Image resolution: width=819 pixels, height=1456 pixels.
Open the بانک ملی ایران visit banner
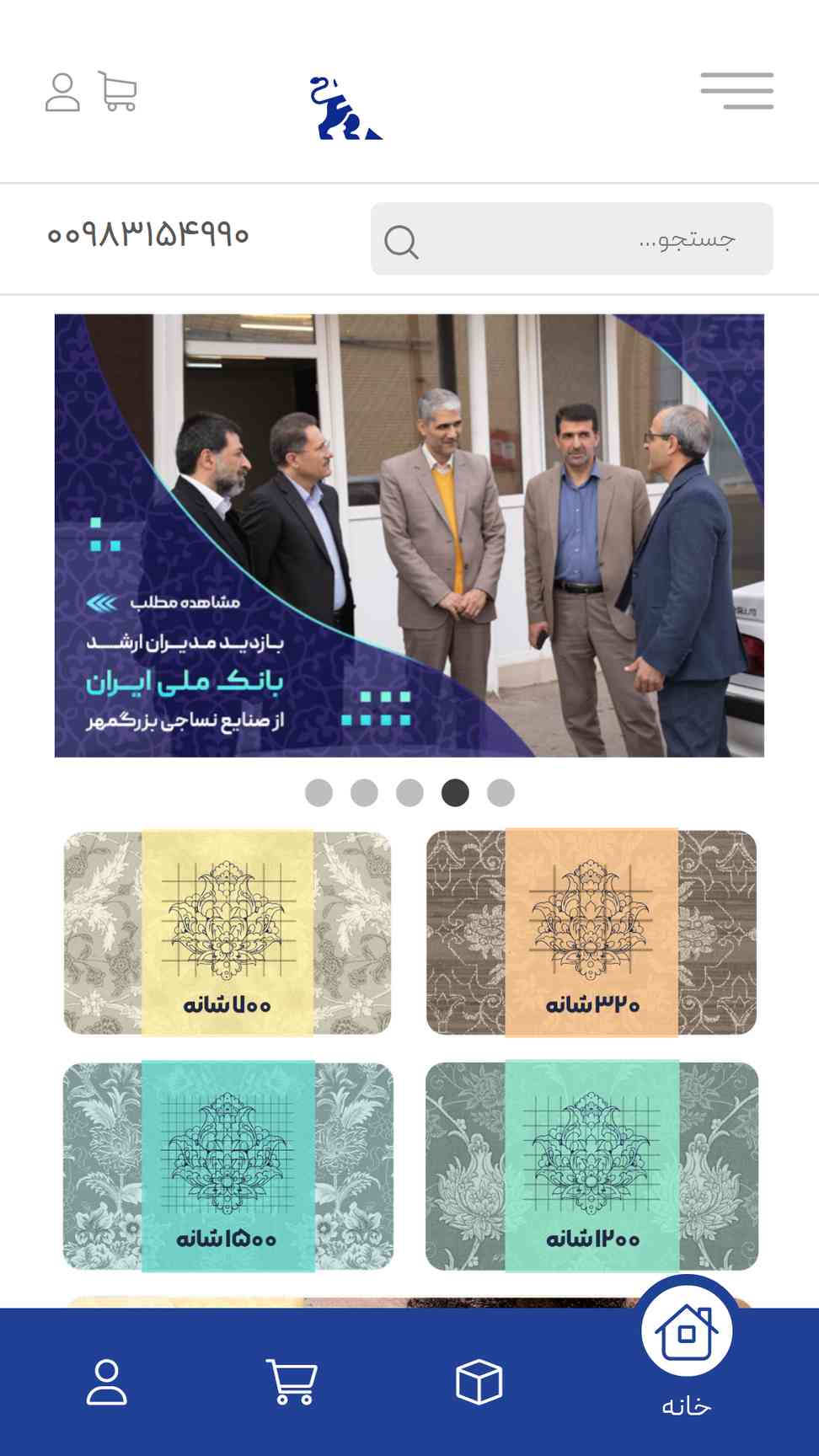pos(409,536)
